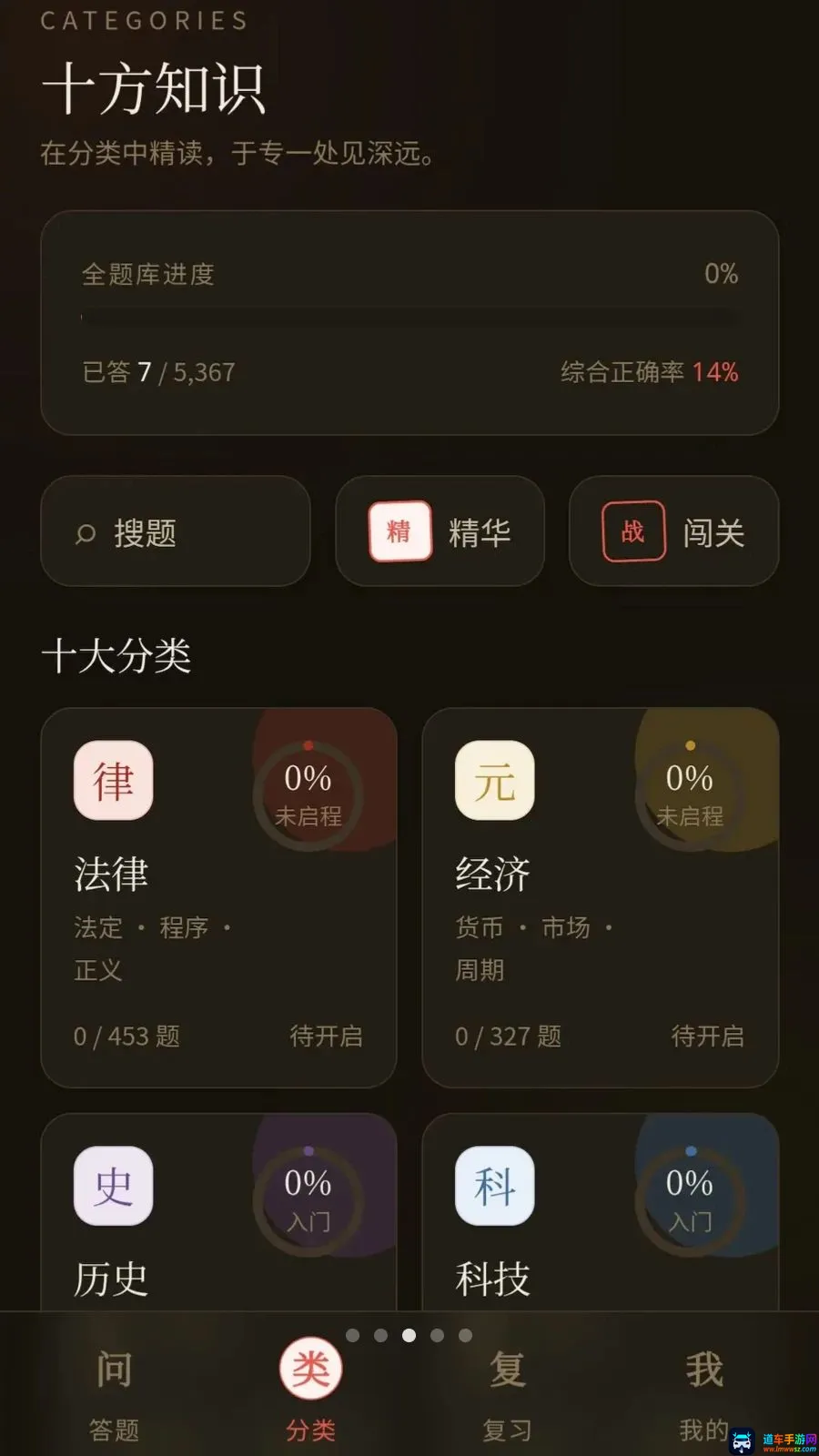Screen dimensions: 819x1456
Task: Start the 闯关 challenge mode
Action: click(673, 531)
